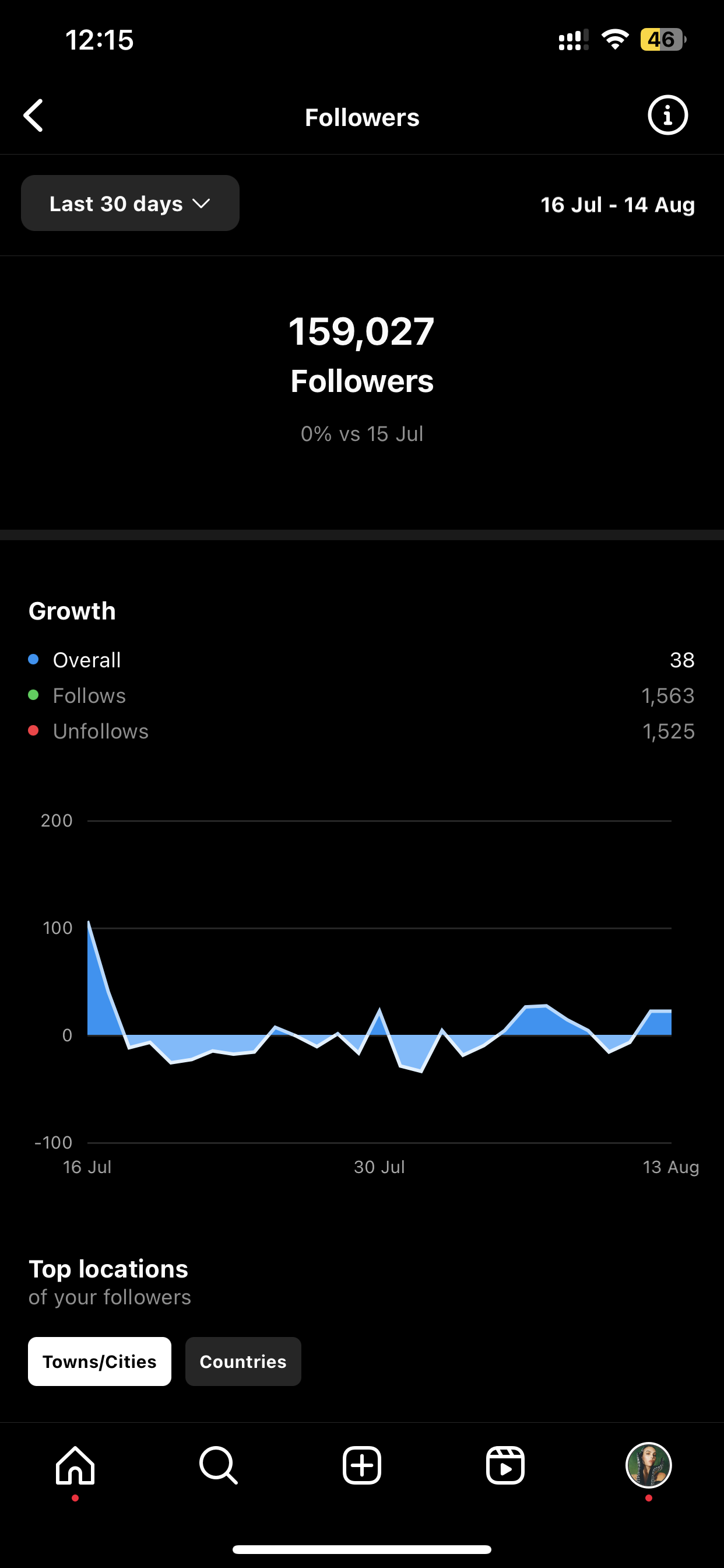The height and width of the screenshot is (1568, 724).
Task: Select the Overall growth series
Action: (x=361, y=660)
